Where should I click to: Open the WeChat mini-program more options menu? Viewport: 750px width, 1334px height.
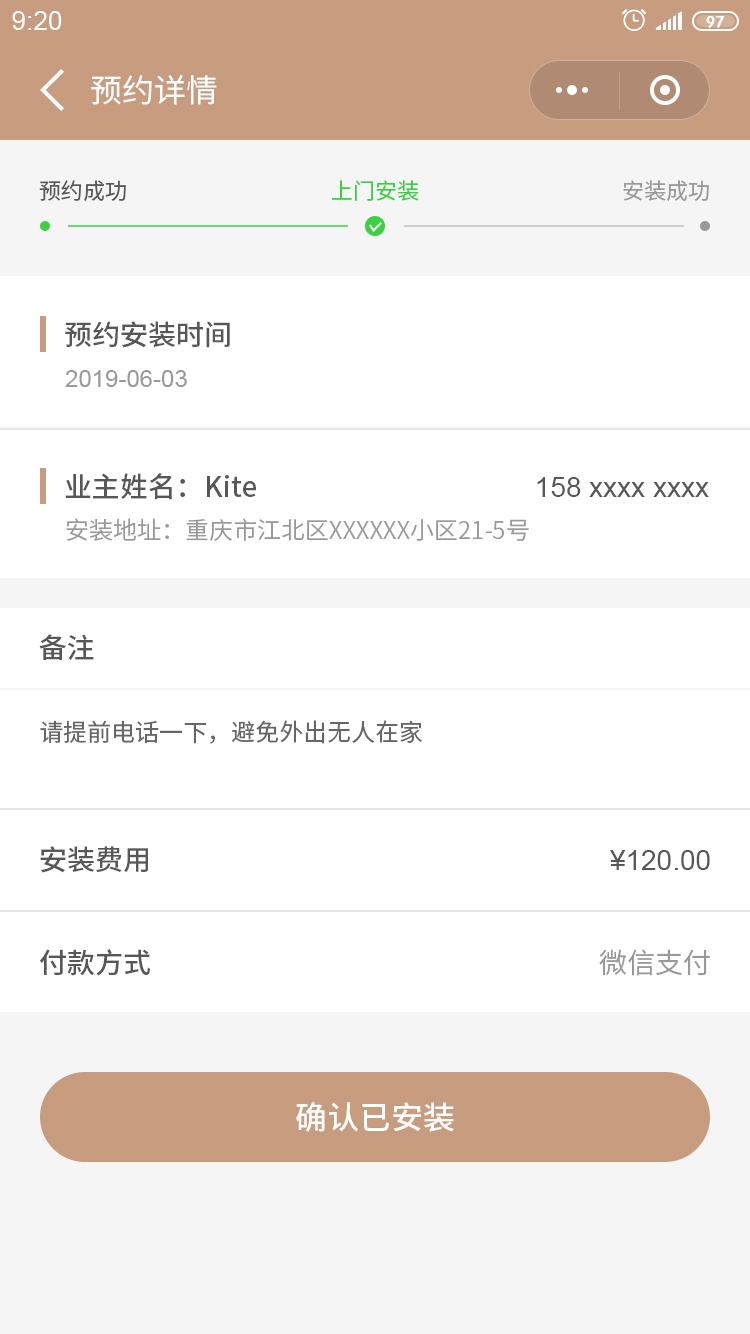[572, 89]
